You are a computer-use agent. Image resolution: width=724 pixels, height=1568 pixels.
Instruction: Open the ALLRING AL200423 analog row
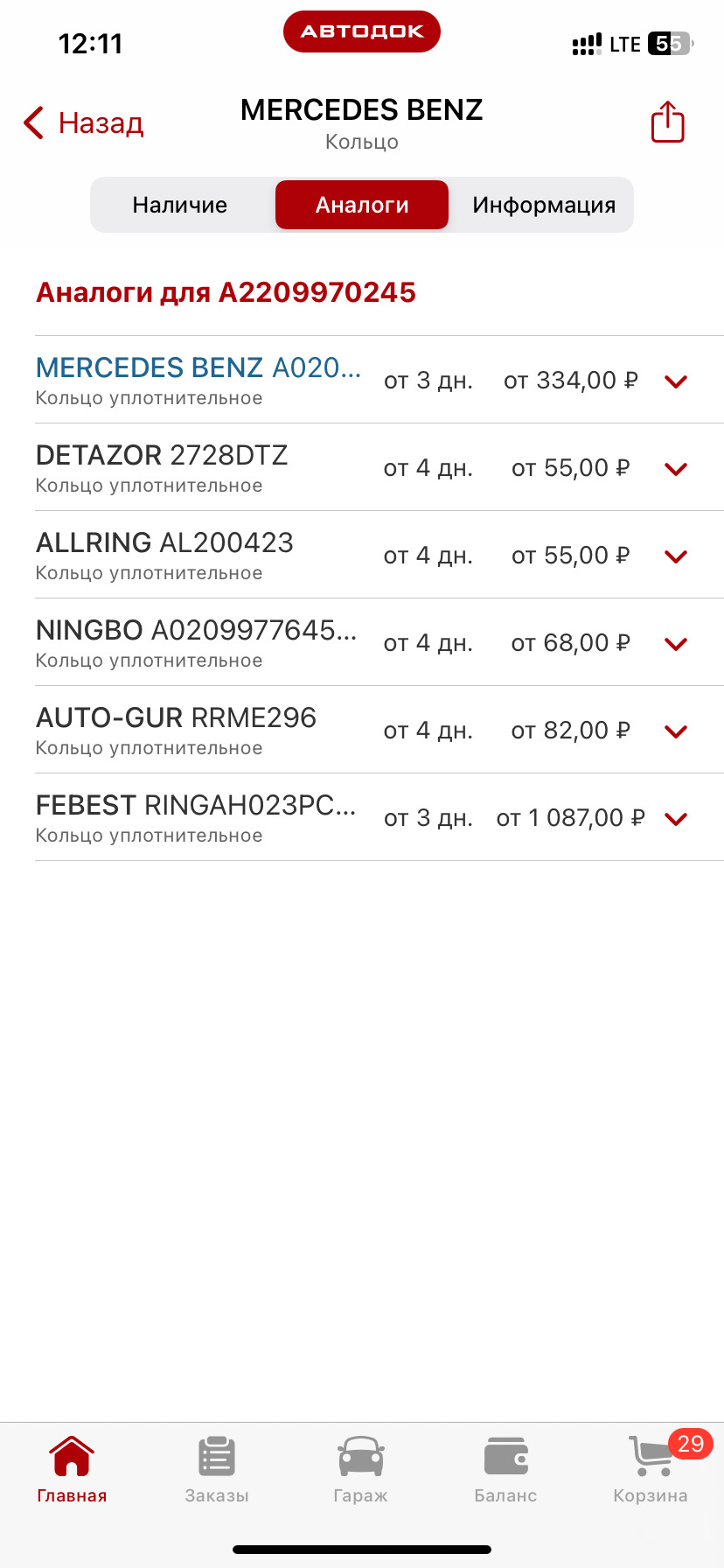coord(165,554)
